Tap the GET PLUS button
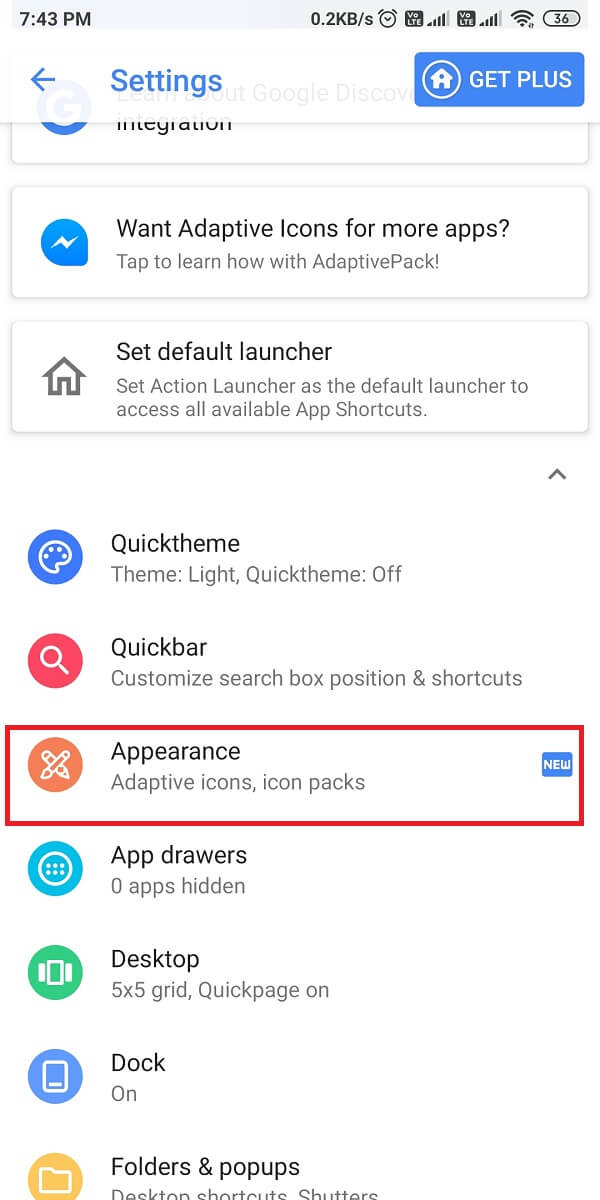The height and width of the screenshot is (1200, 600). point(499,80)
